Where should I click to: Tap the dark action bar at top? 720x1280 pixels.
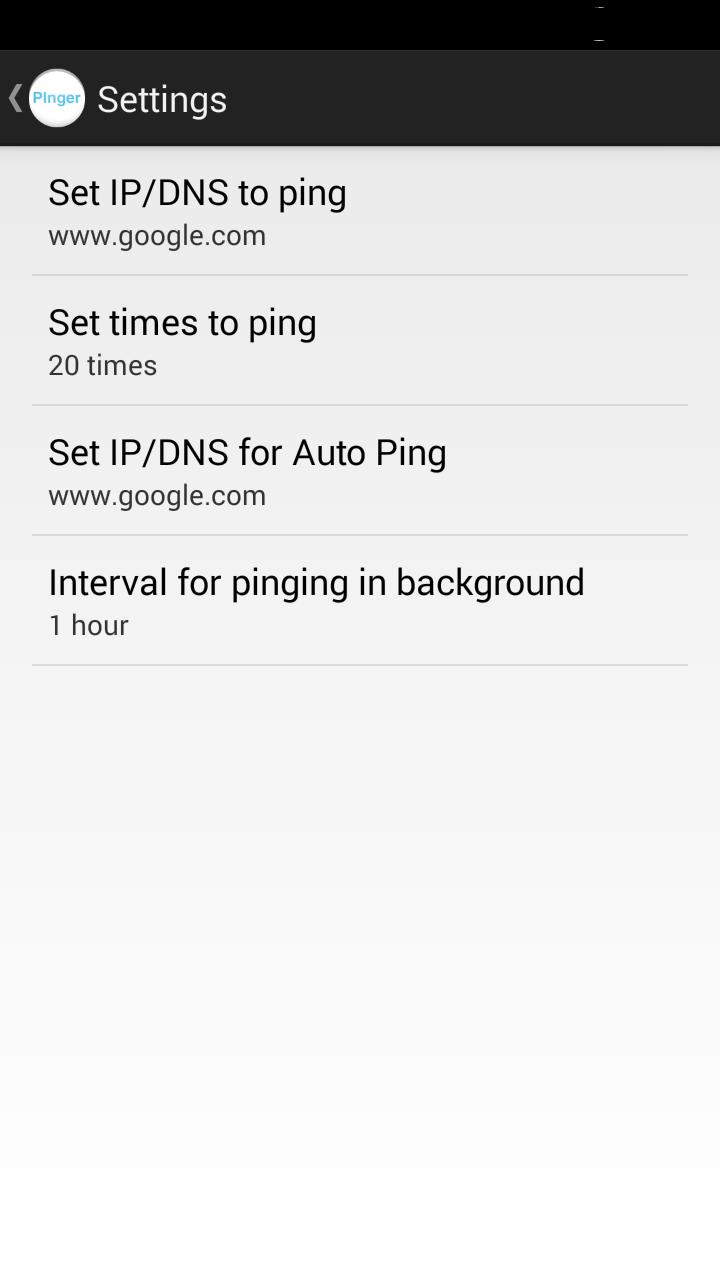[x=400, y=97]
